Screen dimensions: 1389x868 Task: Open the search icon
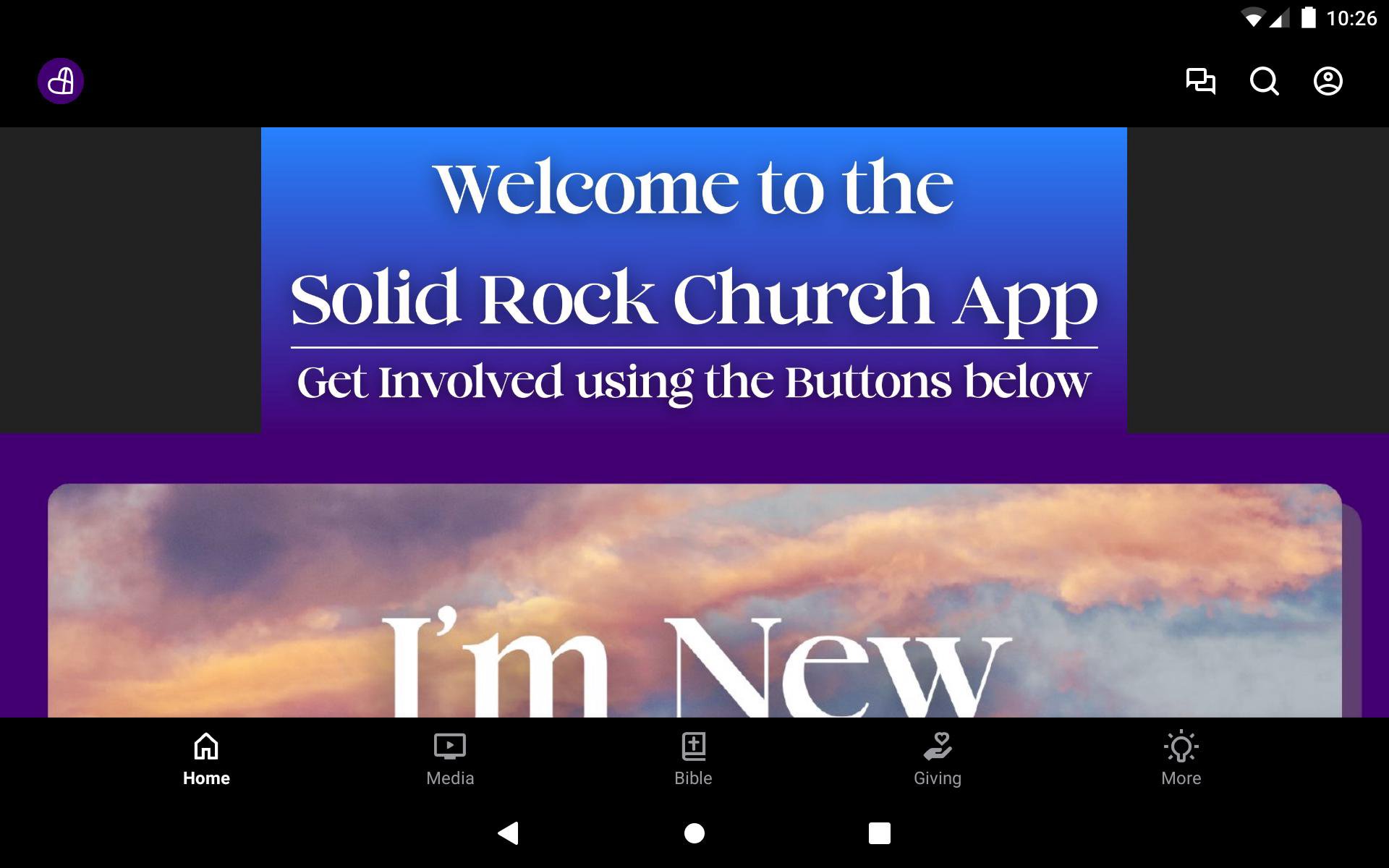point(1264,81)
